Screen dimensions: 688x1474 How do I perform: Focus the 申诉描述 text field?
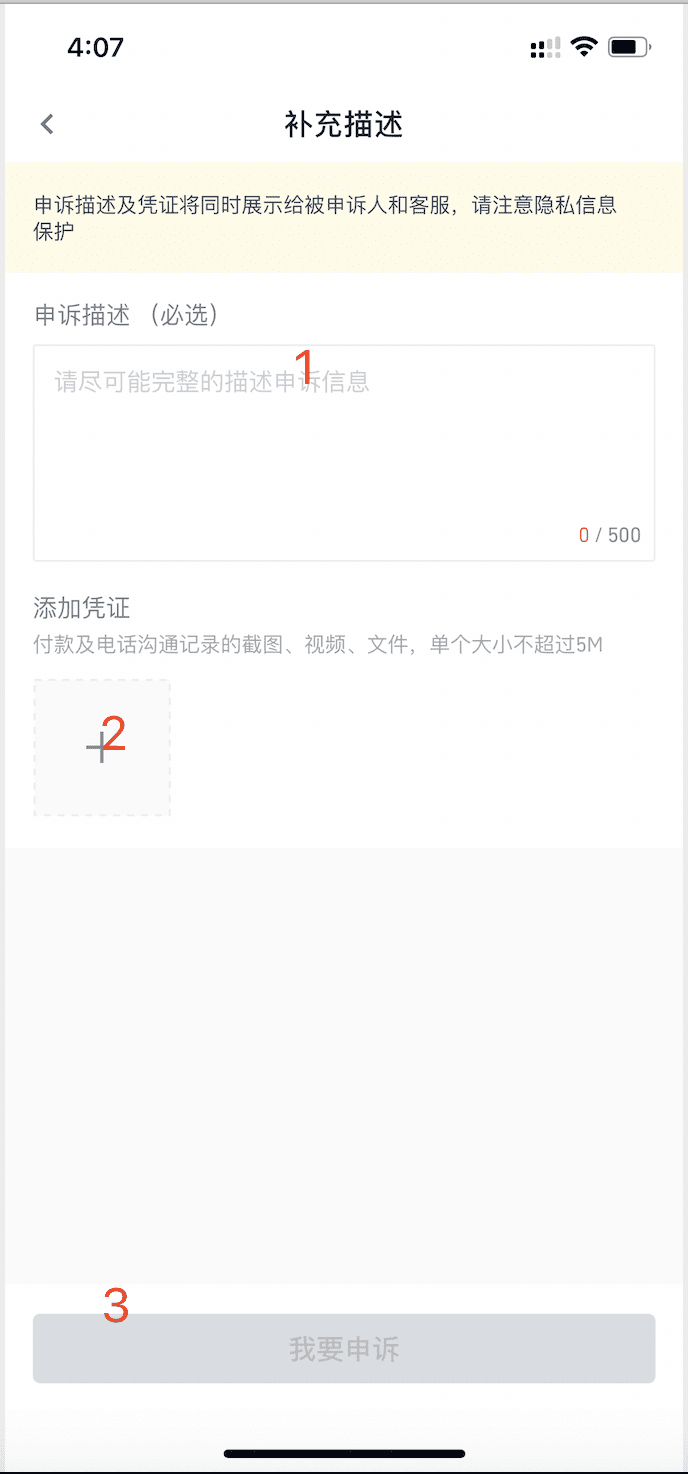[x=344, y=453]
